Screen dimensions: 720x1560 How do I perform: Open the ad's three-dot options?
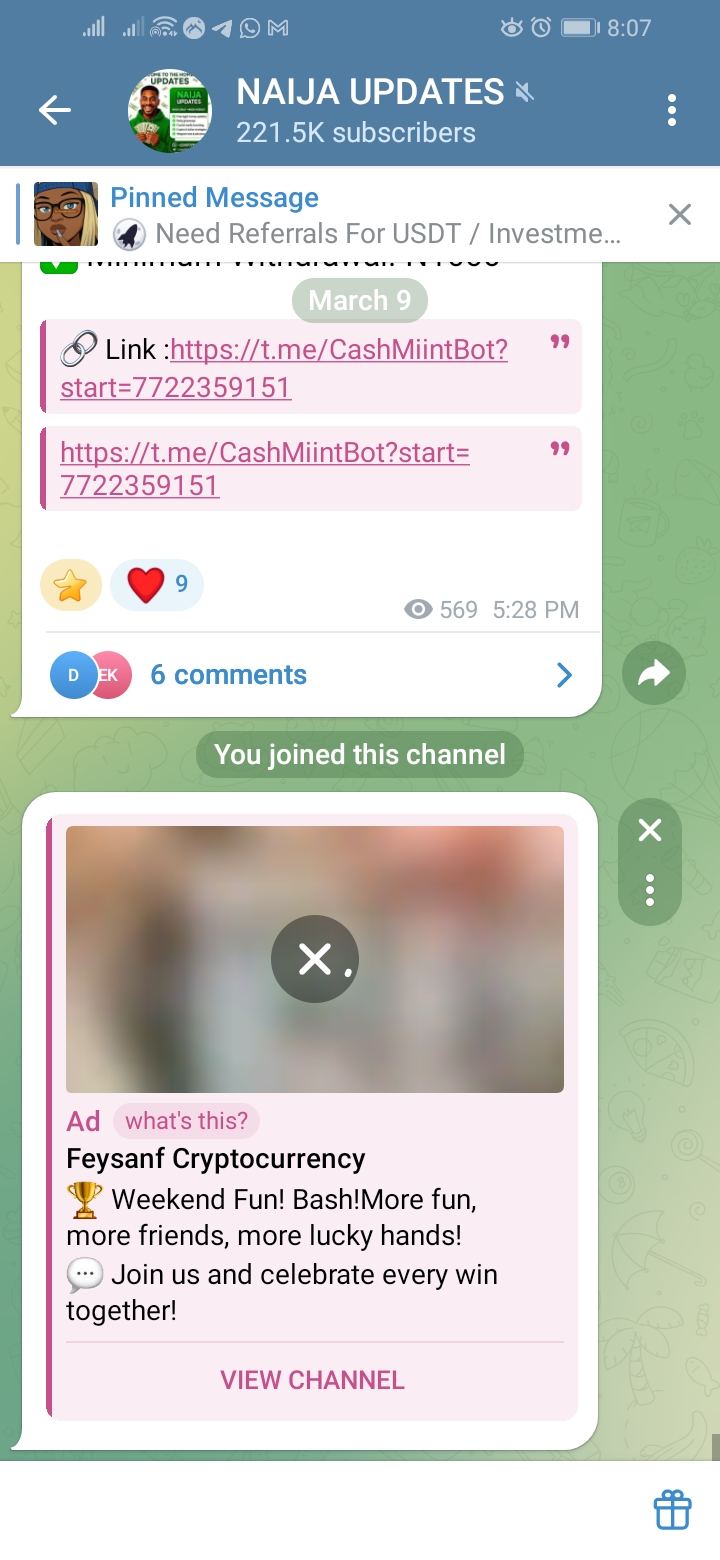650,889
